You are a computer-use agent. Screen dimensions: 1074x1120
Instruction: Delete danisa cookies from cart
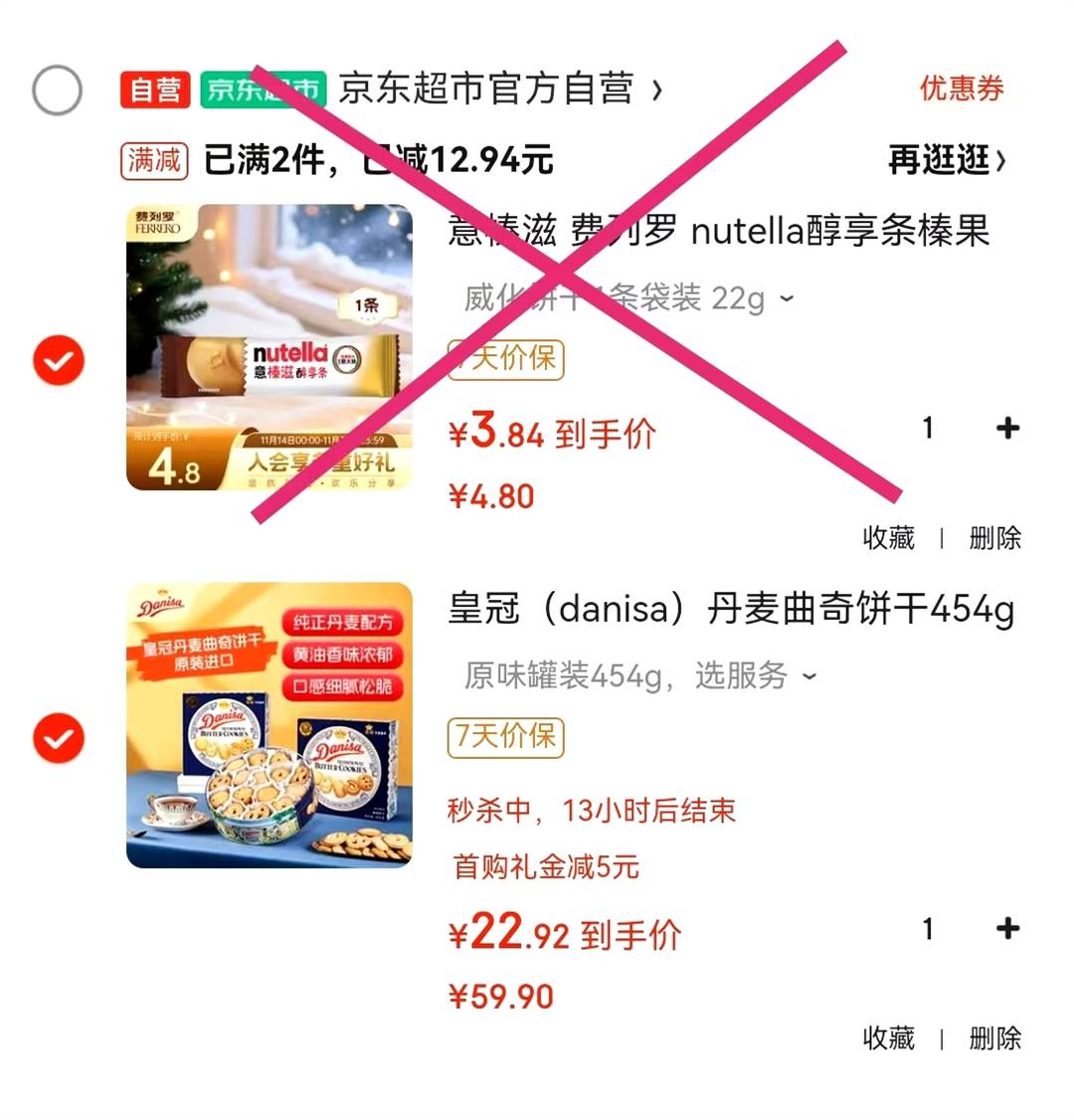[x=994, y=1038]
